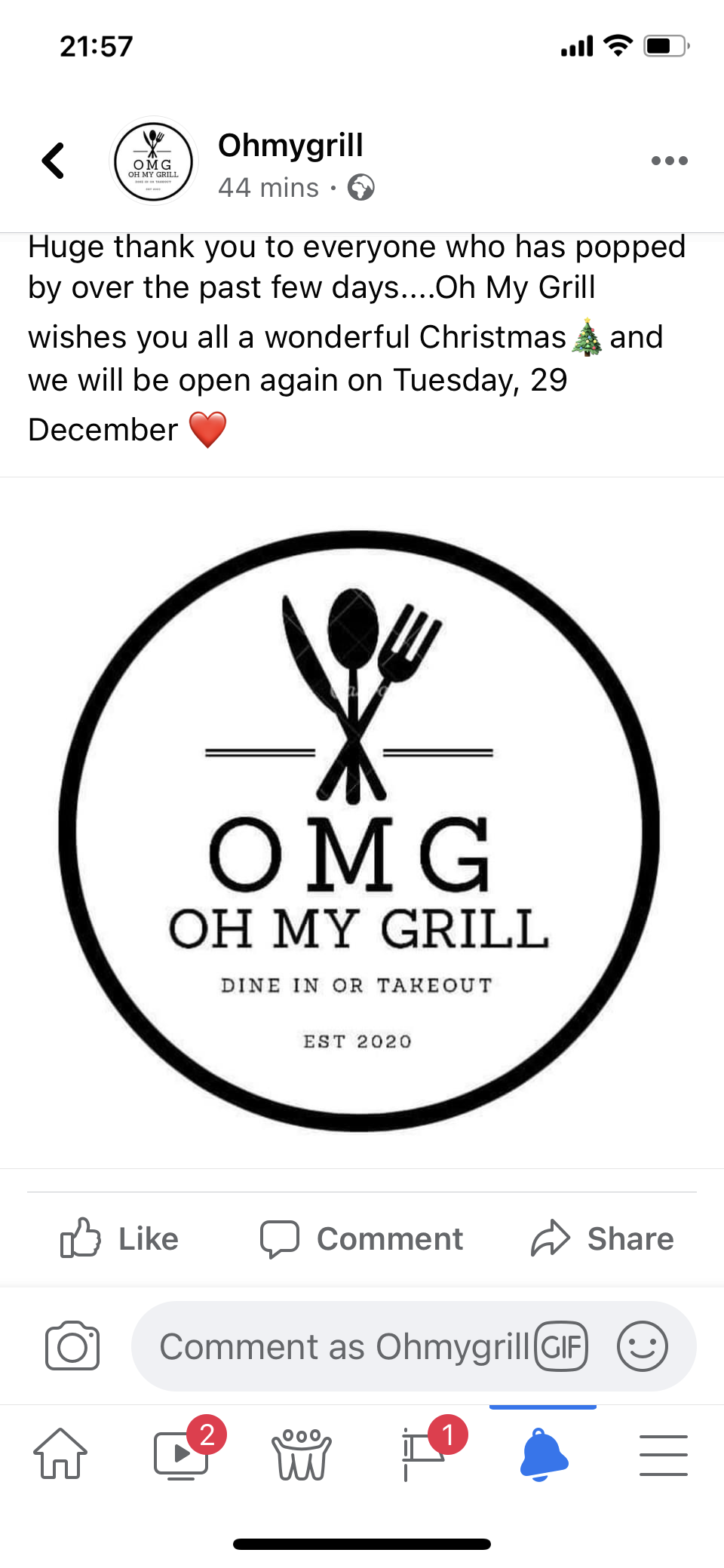The height and width of the screenshot is (1568, 724).
Task: Open the post's three-dot options menu
Action: coord(669,161)
